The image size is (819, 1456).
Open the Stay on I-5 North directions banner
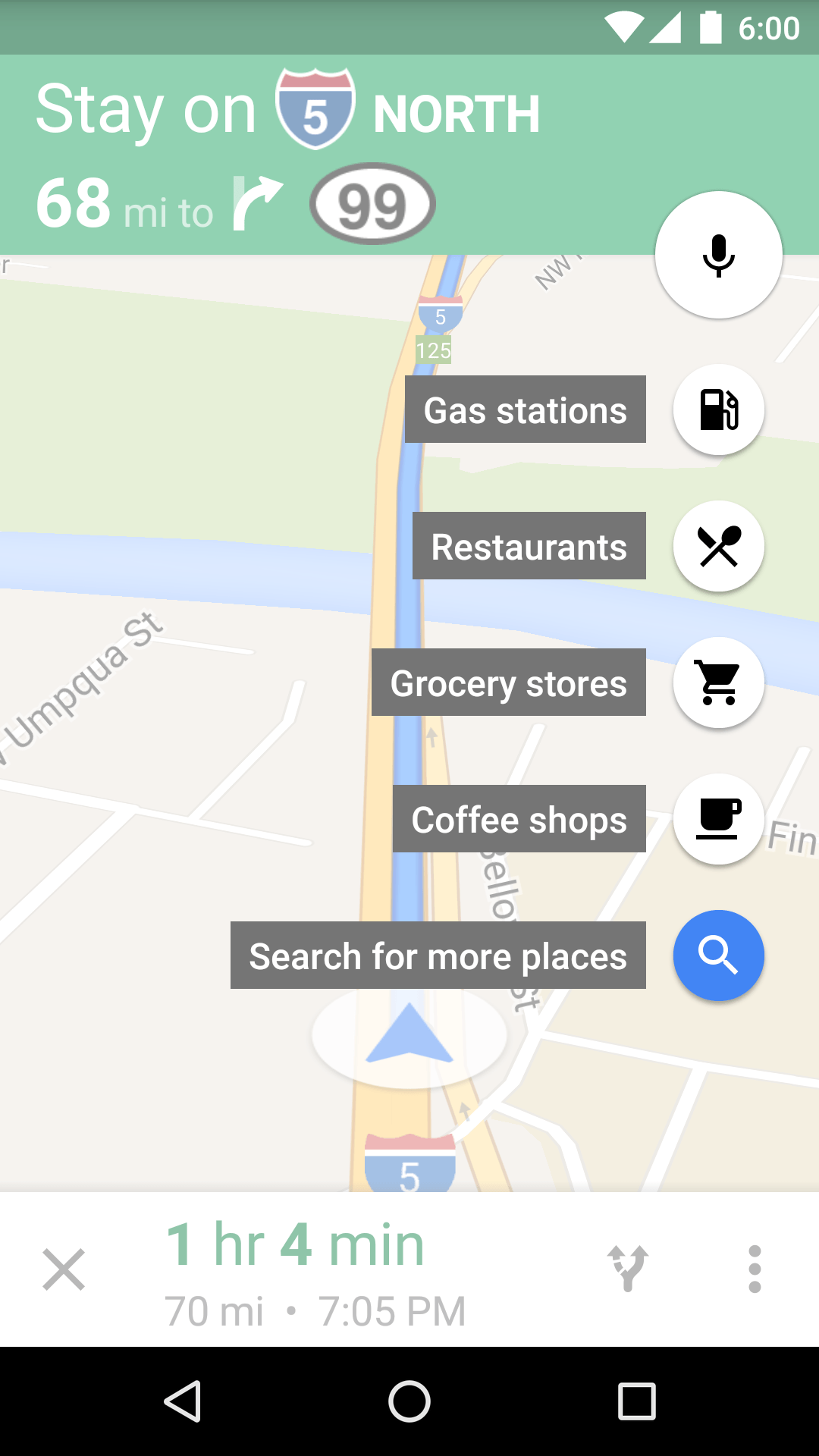tap(303, 152)
